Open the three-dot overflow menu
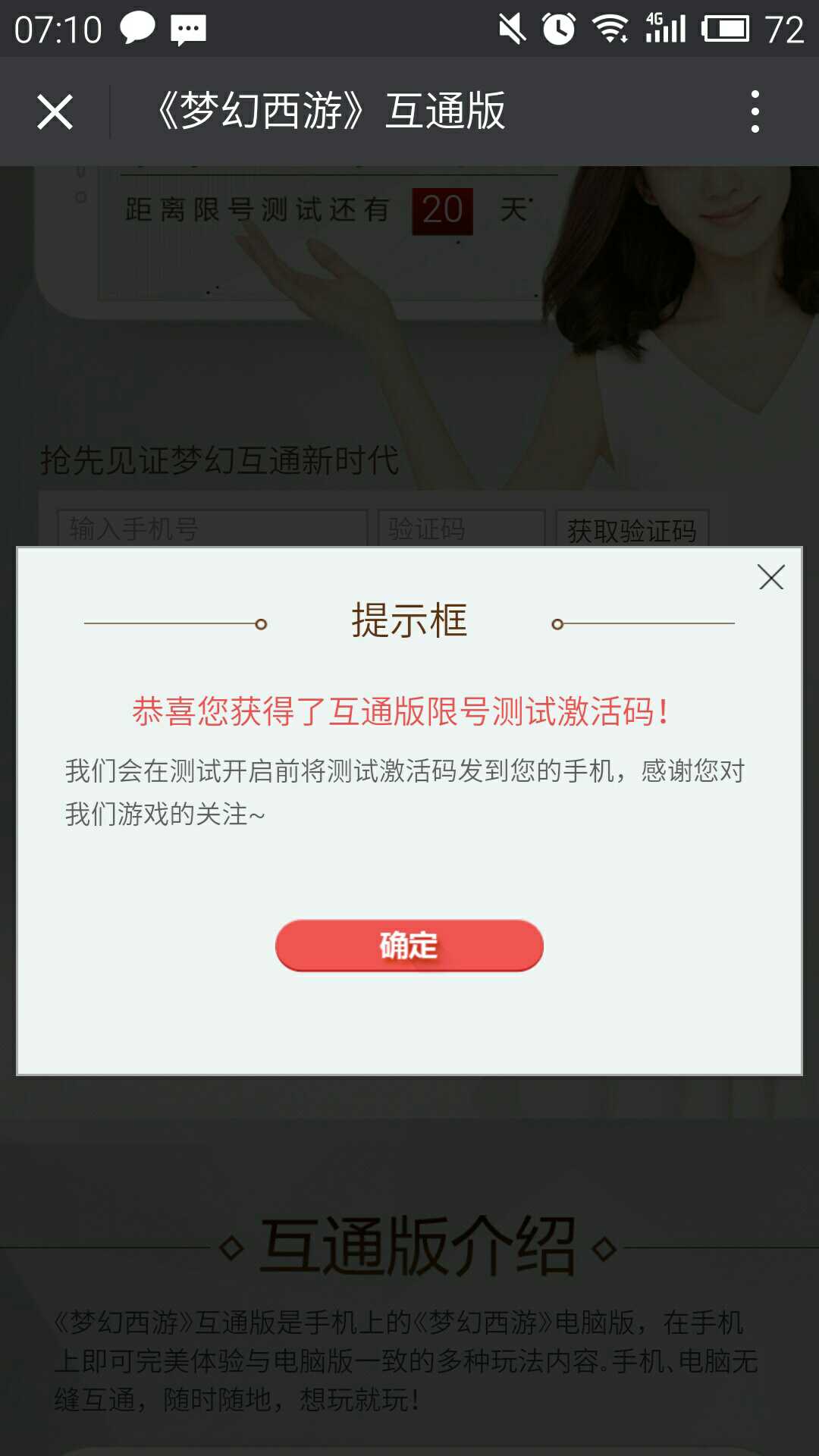This screenshot has width=819, height=1456. point(755,112)
